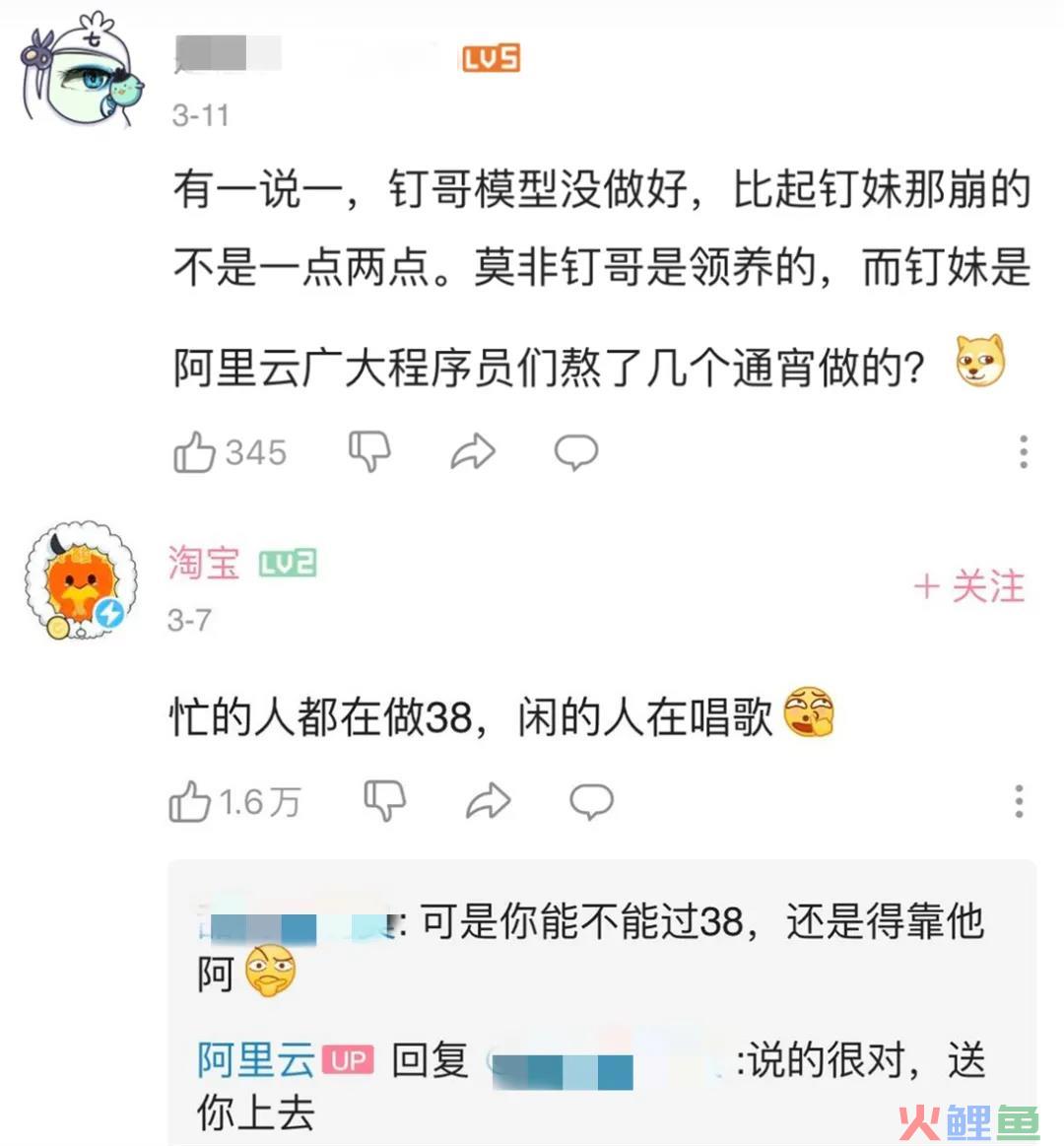Dislike the comment about 钉哥模型
Image resolution: width=1064 pixels, height=1146 pixels.
tap(369, 451)
